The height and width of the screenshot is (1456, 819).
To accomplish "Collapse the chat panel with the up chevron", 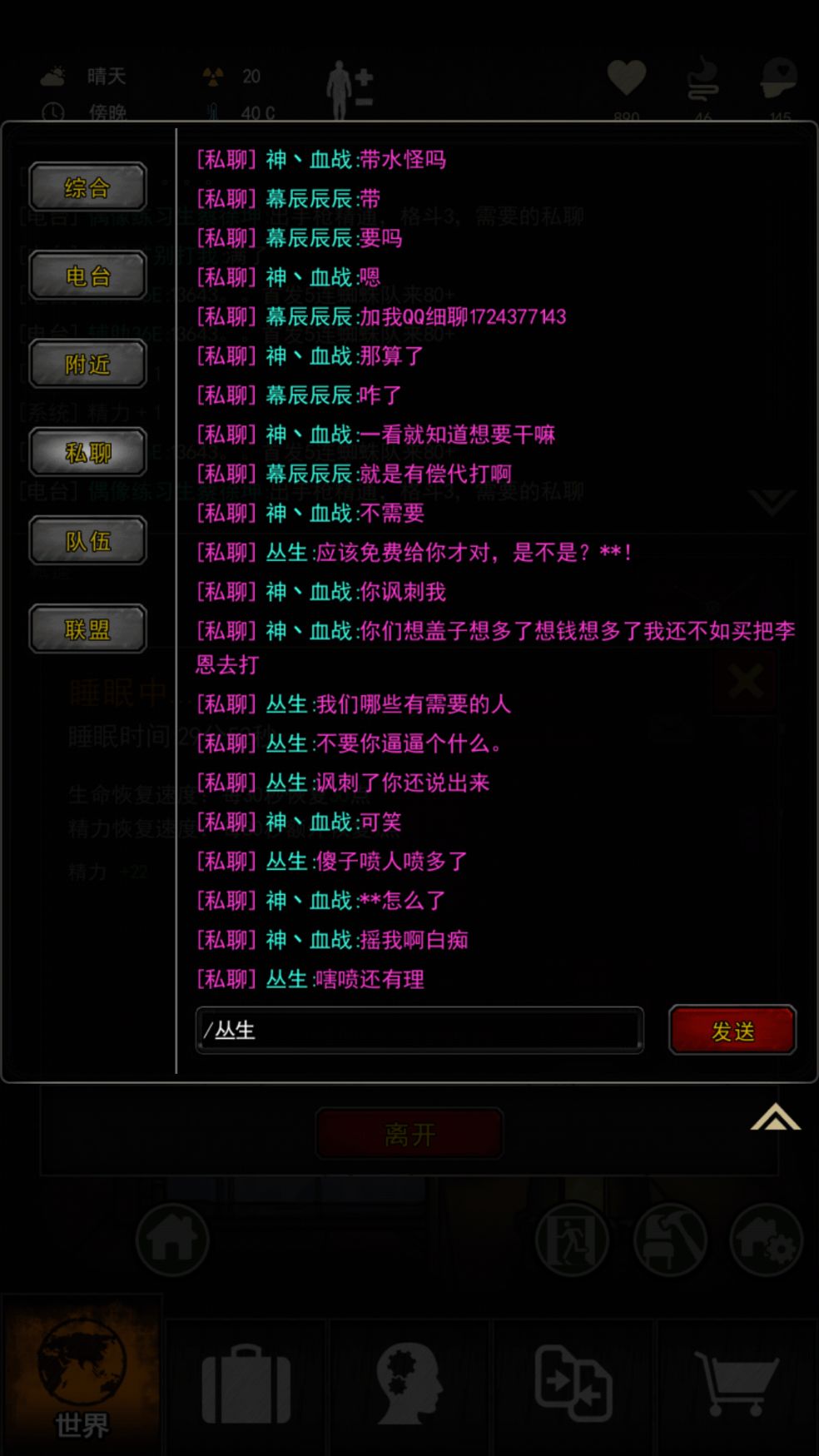I will coord(775,1117).
